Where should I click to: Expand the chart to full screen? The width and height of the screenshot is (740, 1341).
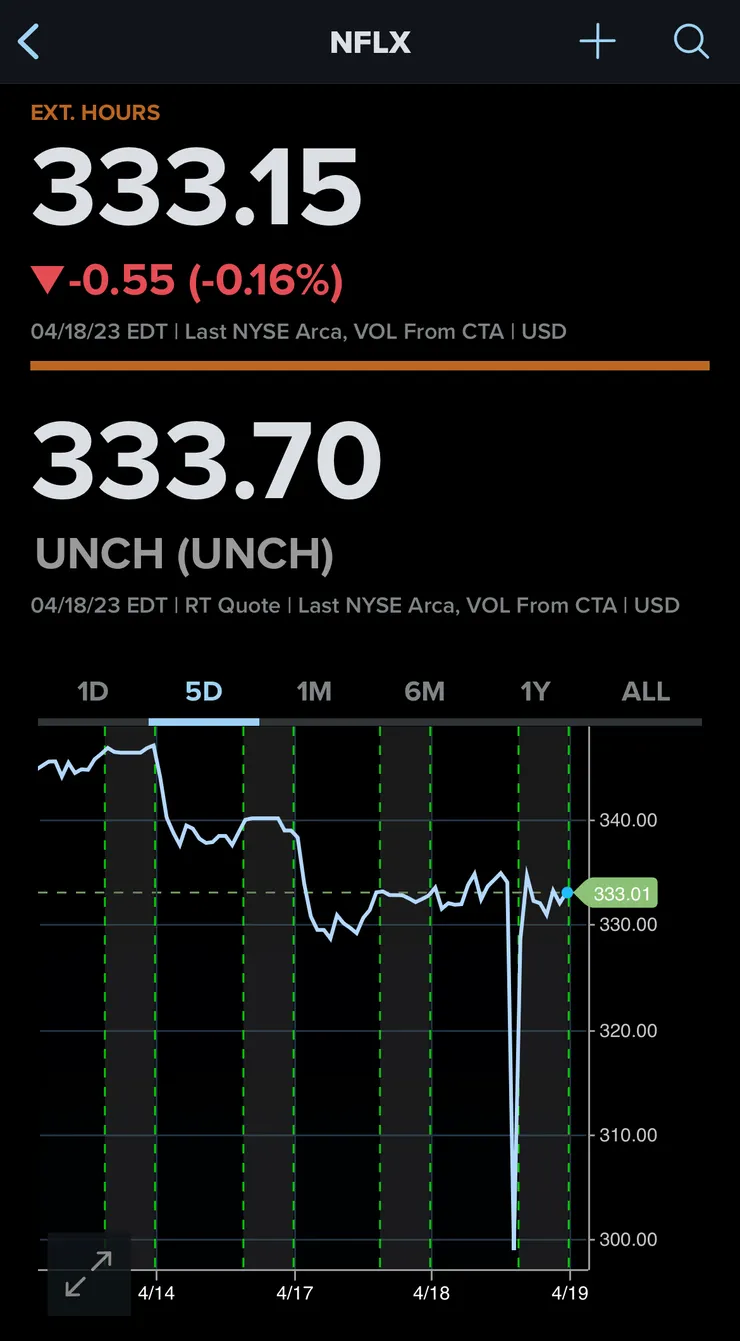88,1273
